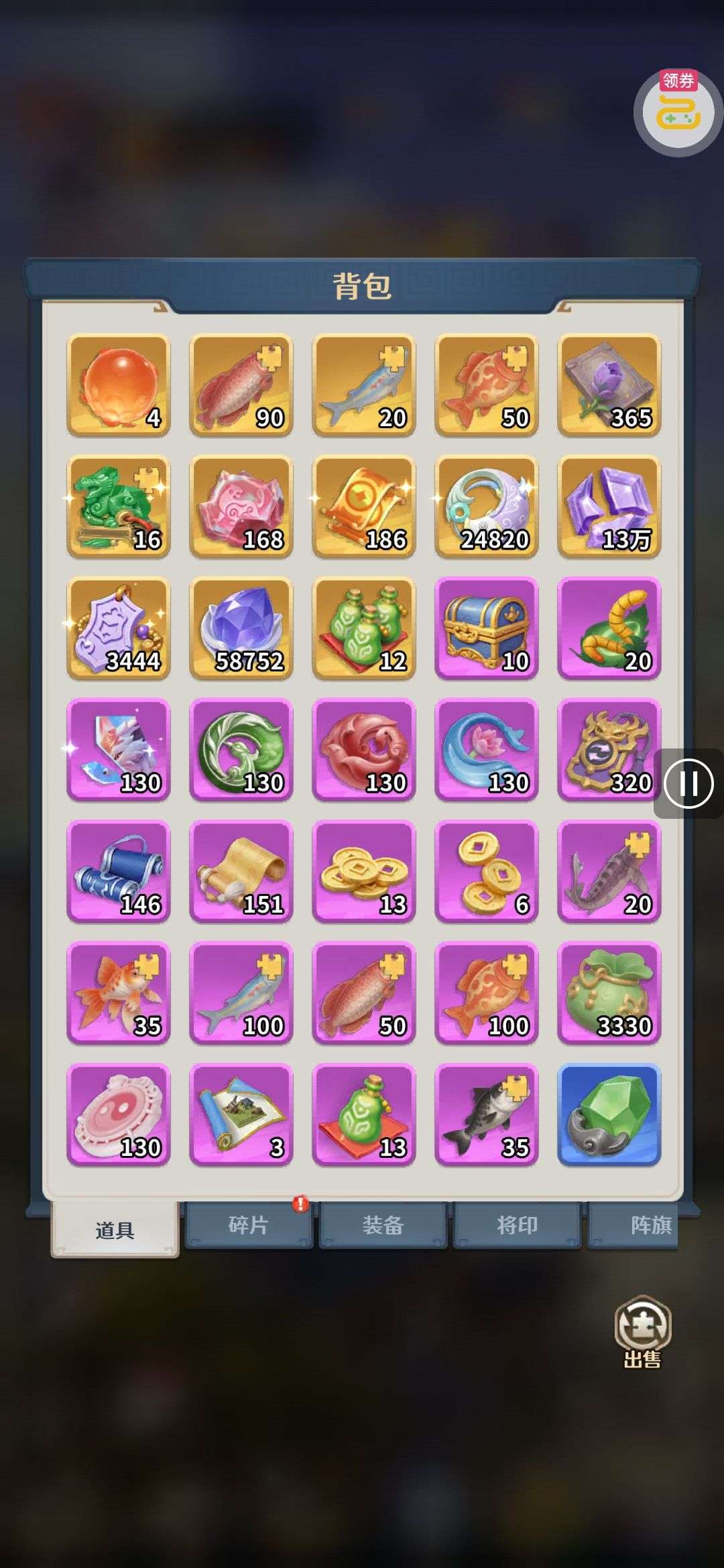Open the blue treasure chest item 10
This screenshot has width=724, height=1568.
pos(487,629)
